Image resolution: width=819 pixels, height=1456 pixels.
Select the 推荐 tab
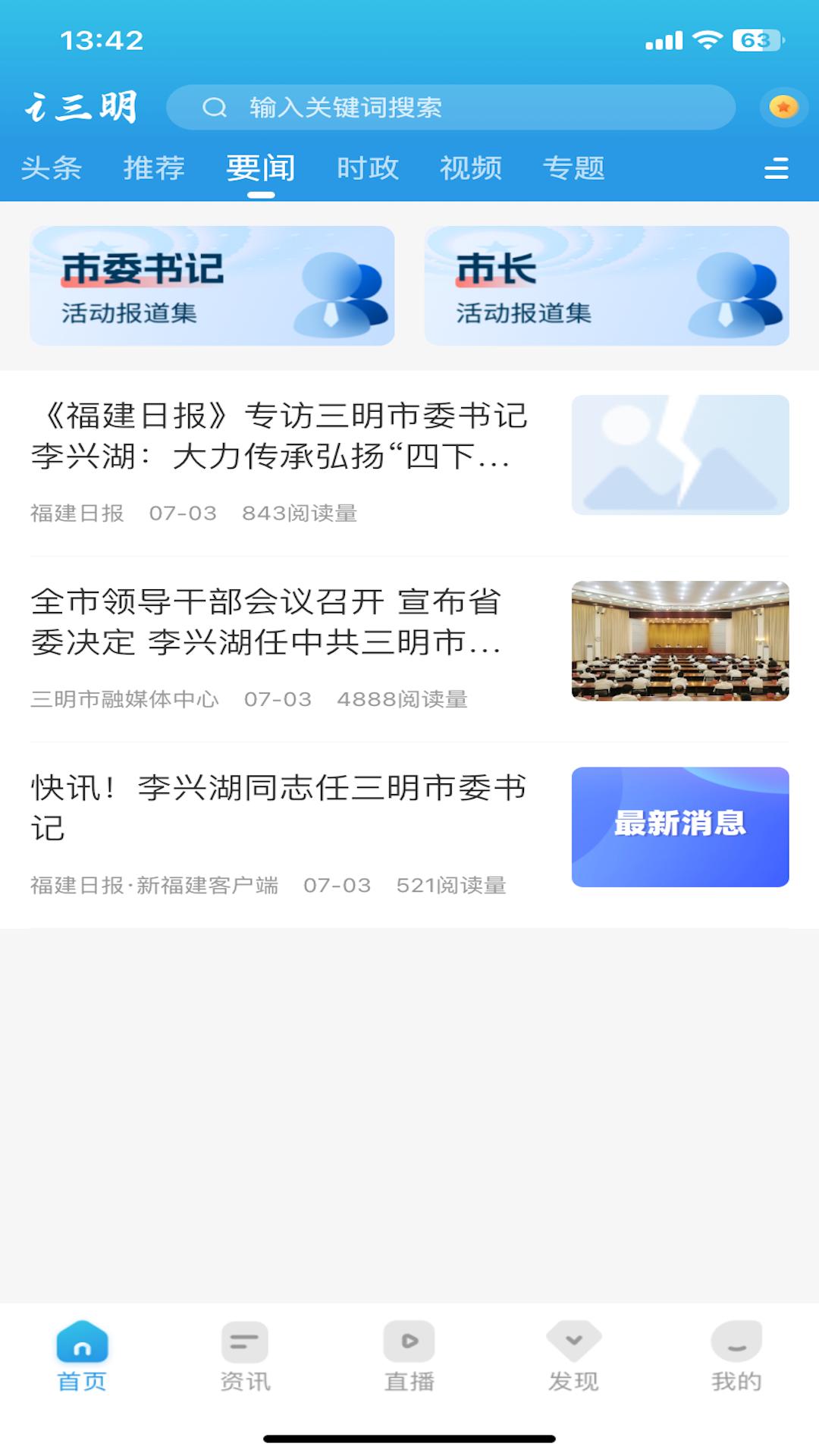point(154,169)
